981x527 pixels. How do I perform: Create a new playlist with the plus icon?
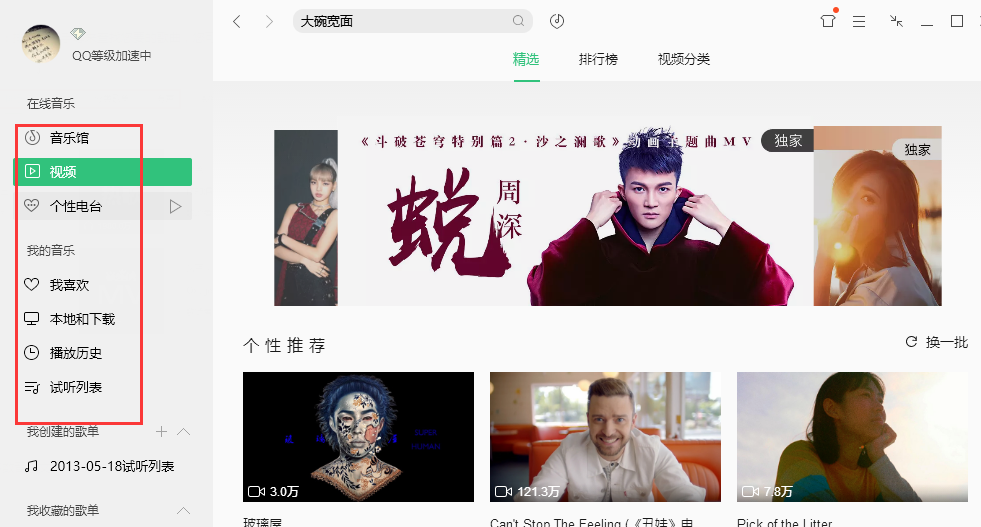161,431
